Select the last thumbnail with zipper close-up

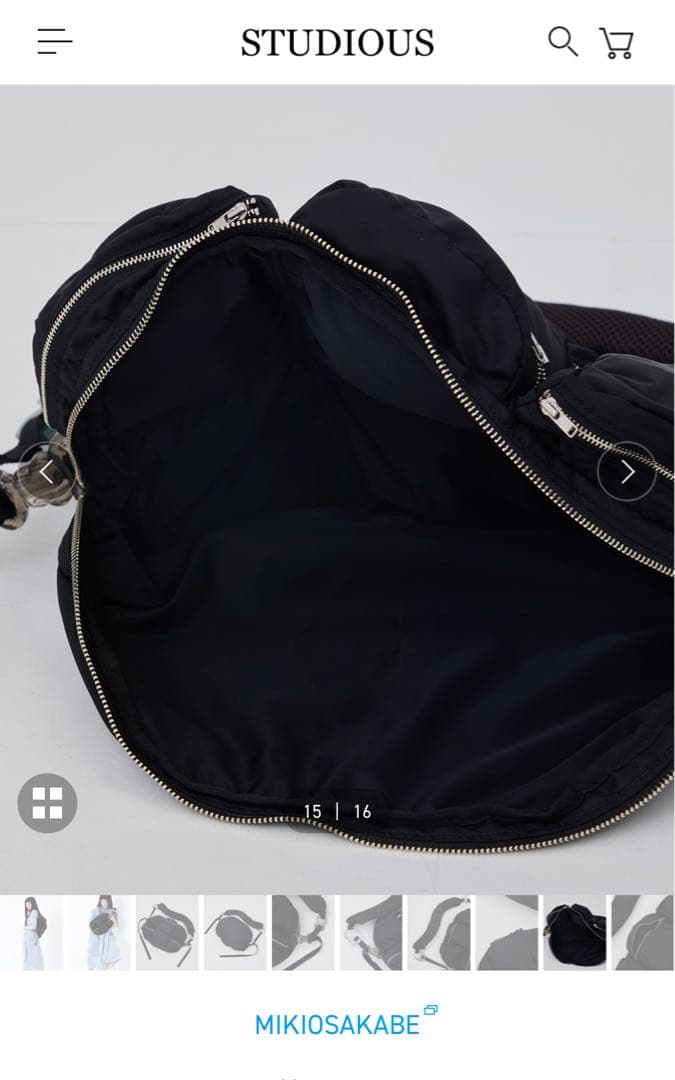[643, 932]
